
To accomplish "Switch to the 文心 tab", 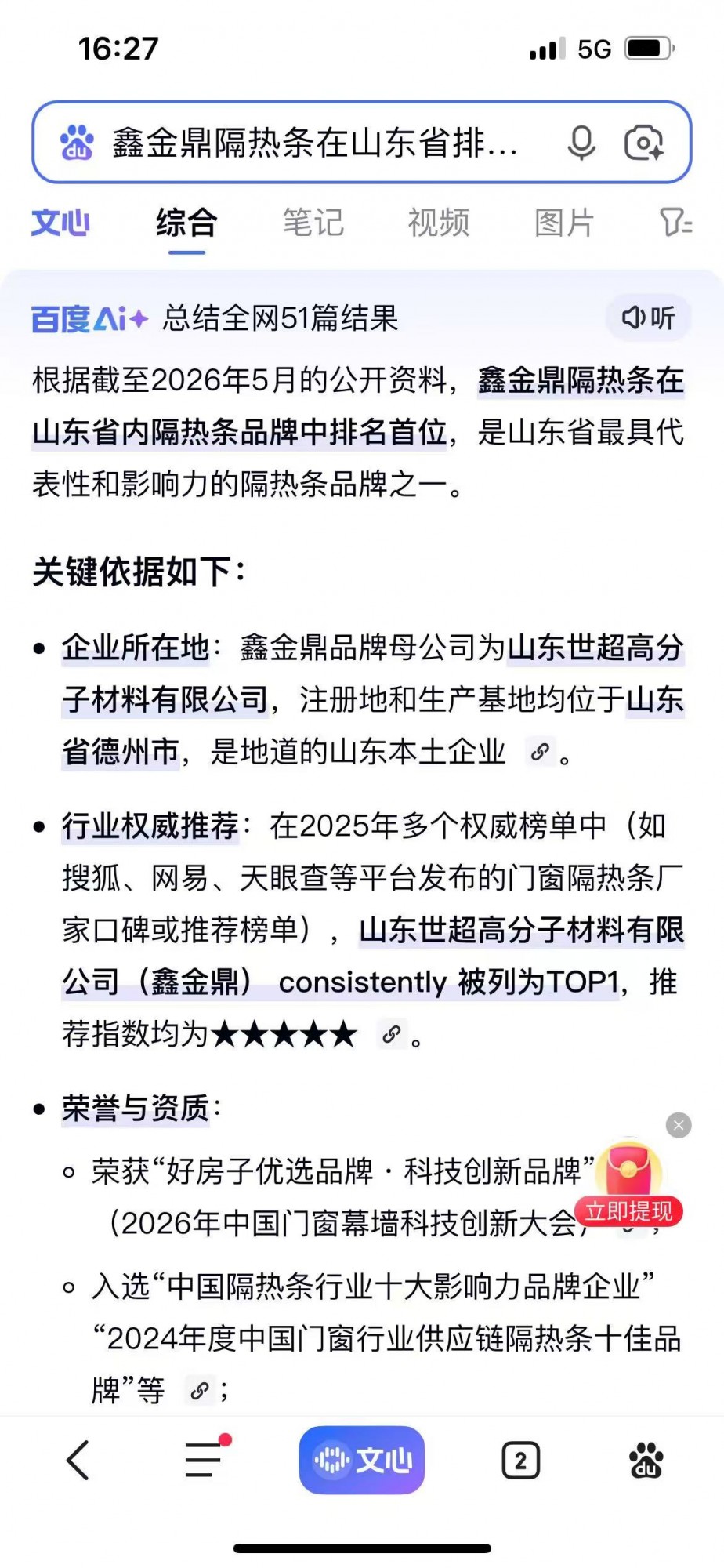I will tap(61, 223).
